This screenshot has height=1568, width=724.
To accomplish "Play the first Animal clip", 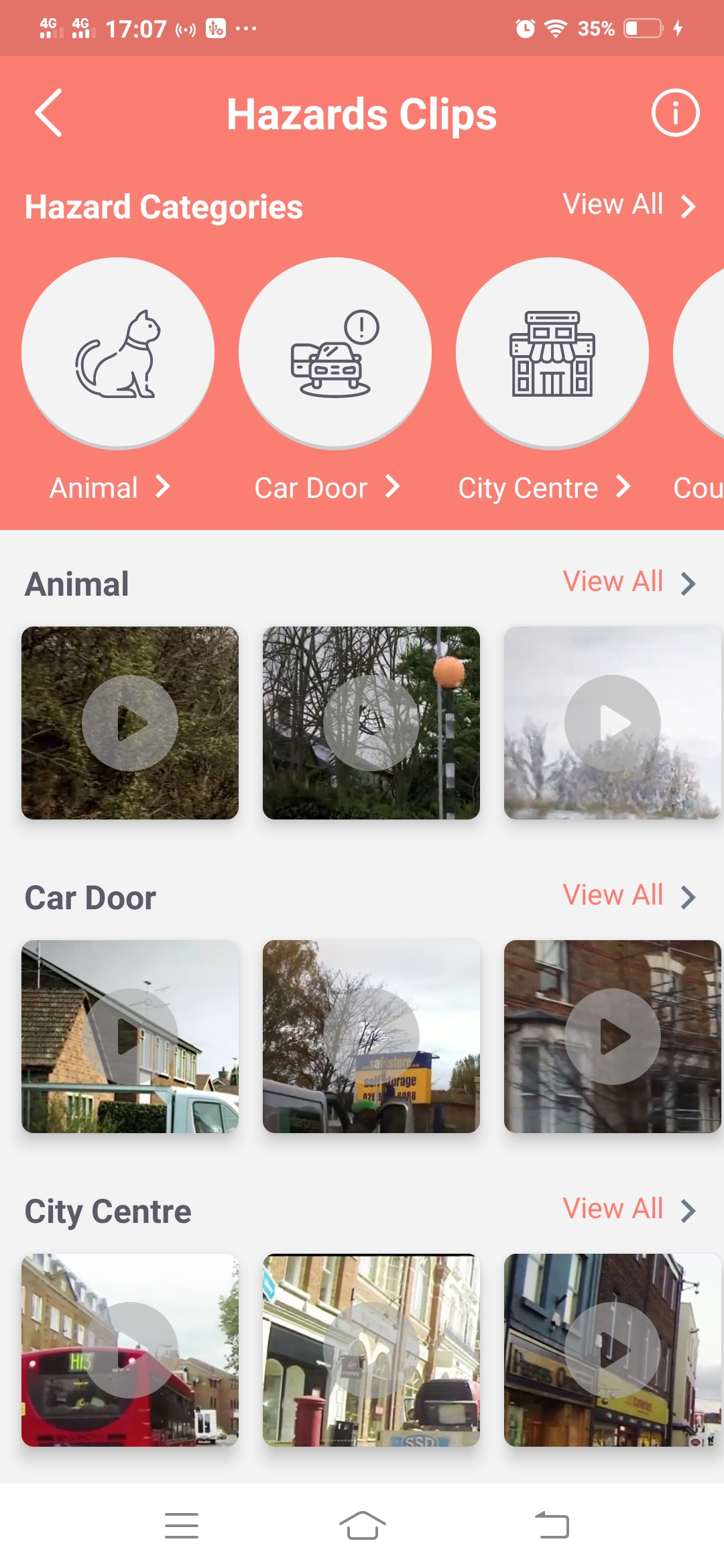I will (x=130, y=723).
